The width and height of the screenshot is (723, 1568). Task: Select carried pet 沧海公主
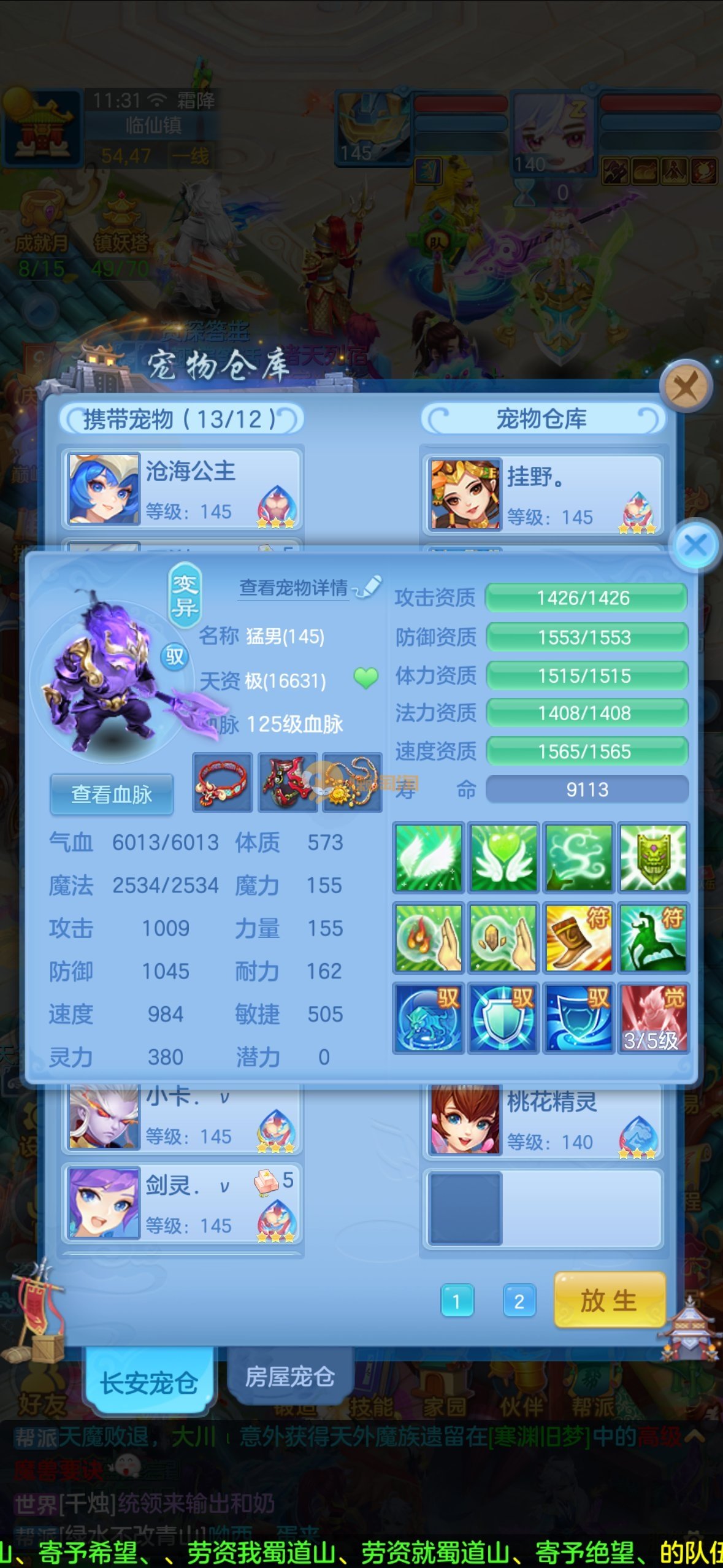pyautogui.click(x=182, y=489)
